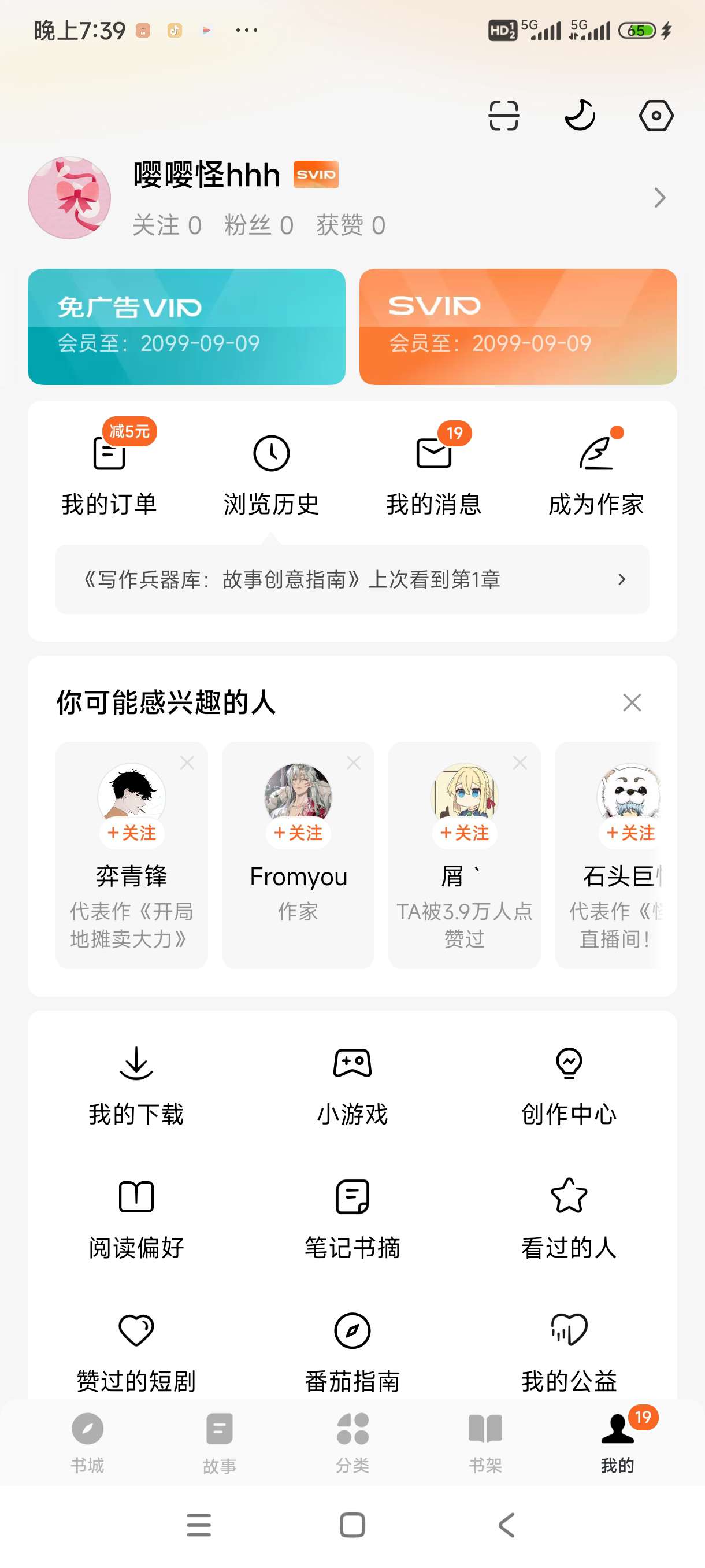Open settings hexagon icon
Image resolution: width=705 pixels, height=1568 pixels.
[656, 116]
